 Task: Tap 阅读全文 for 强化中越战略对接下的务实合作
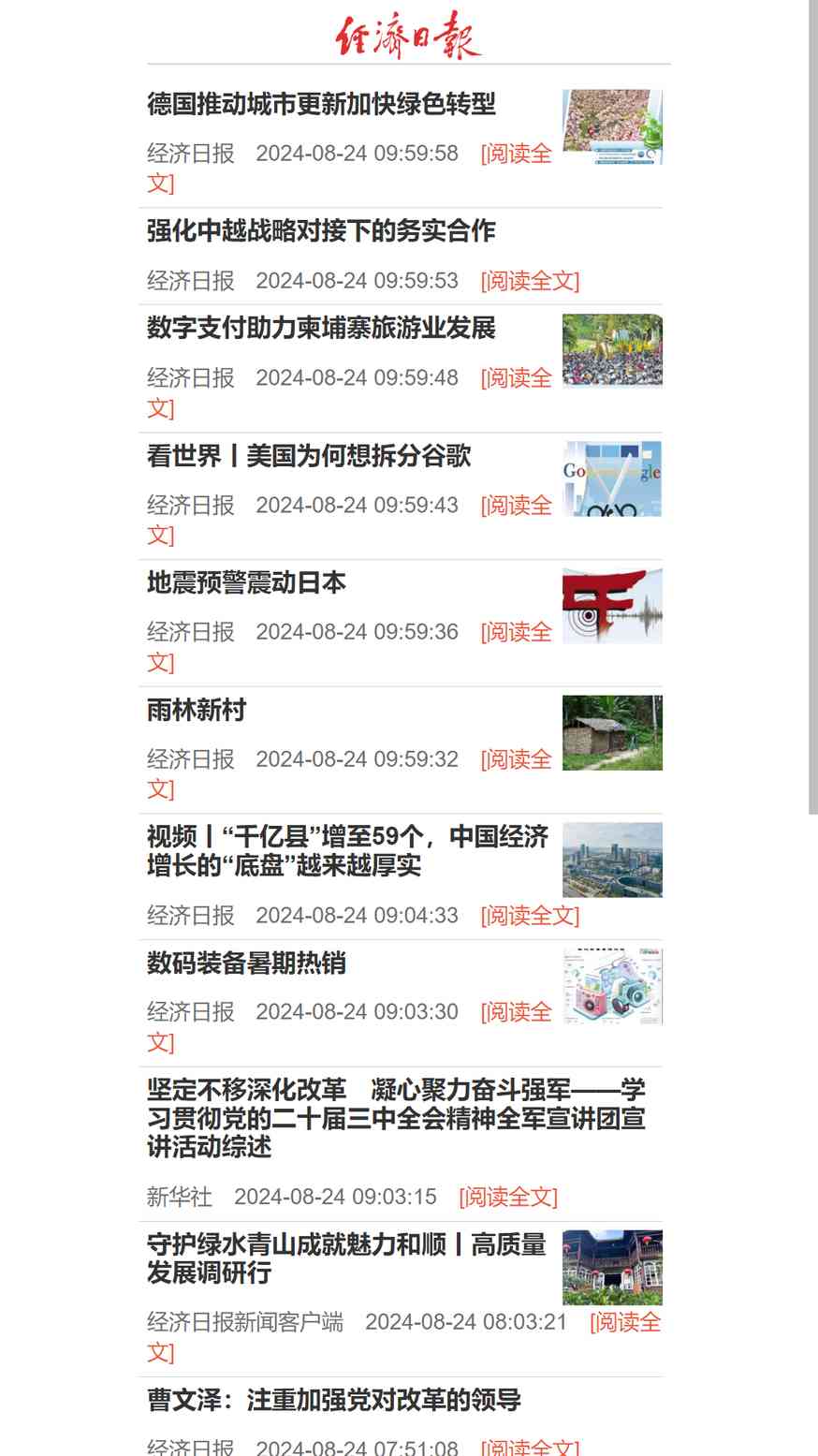pos(530,281)
